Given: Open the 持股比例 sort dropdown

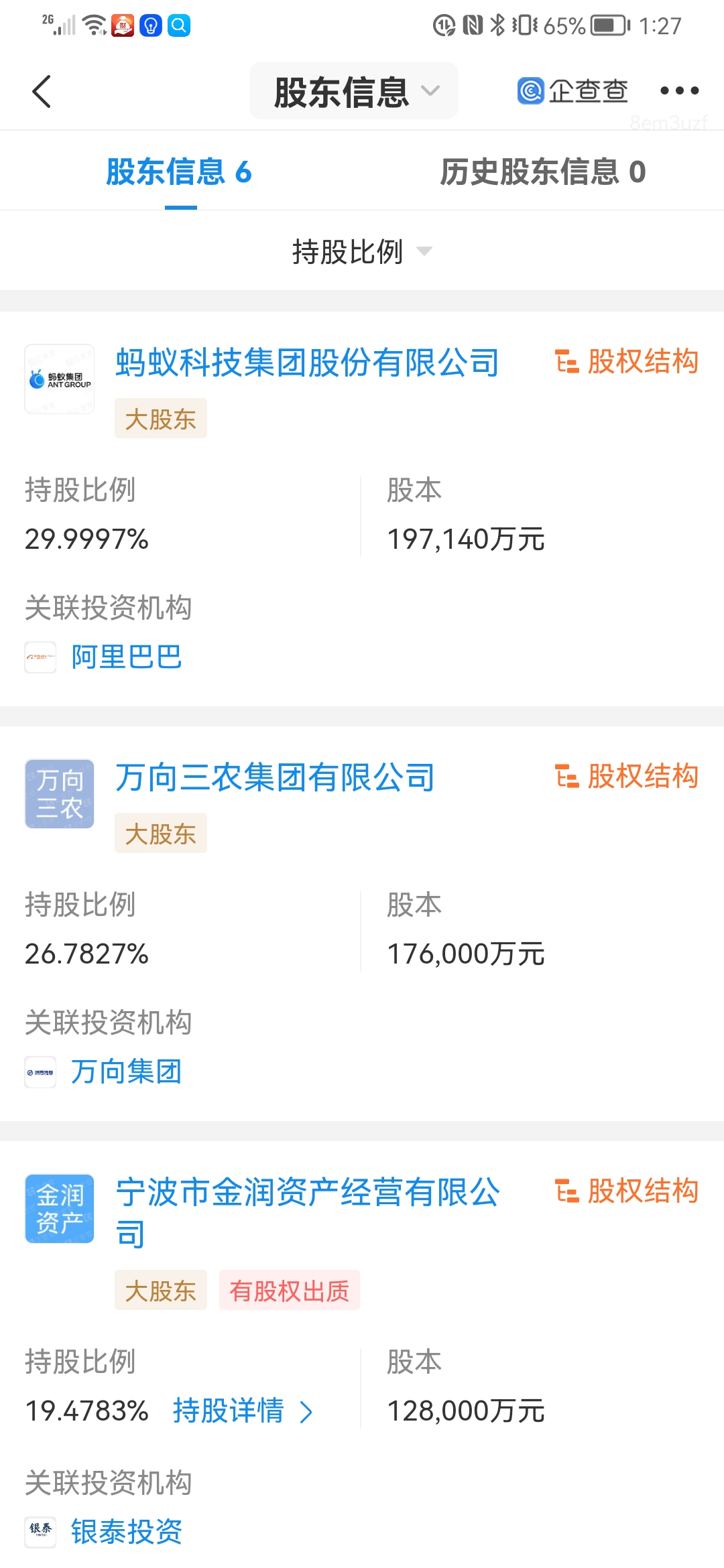Looking at the screenshot, I should click(361, 252).
